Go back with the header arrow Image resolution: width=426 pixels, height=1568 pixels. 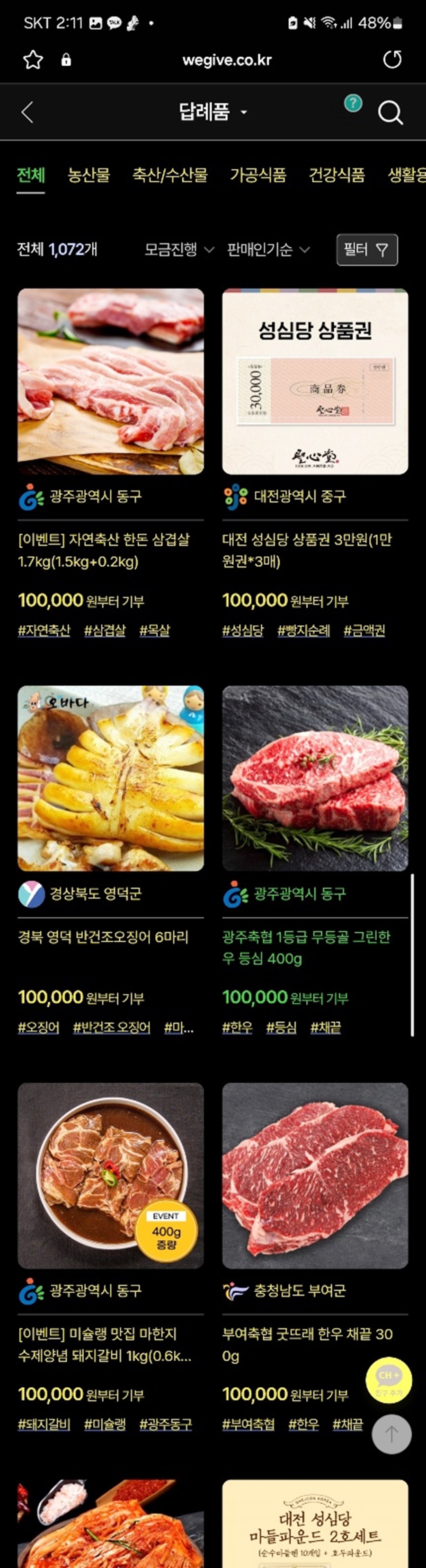(x=27, y=113)
